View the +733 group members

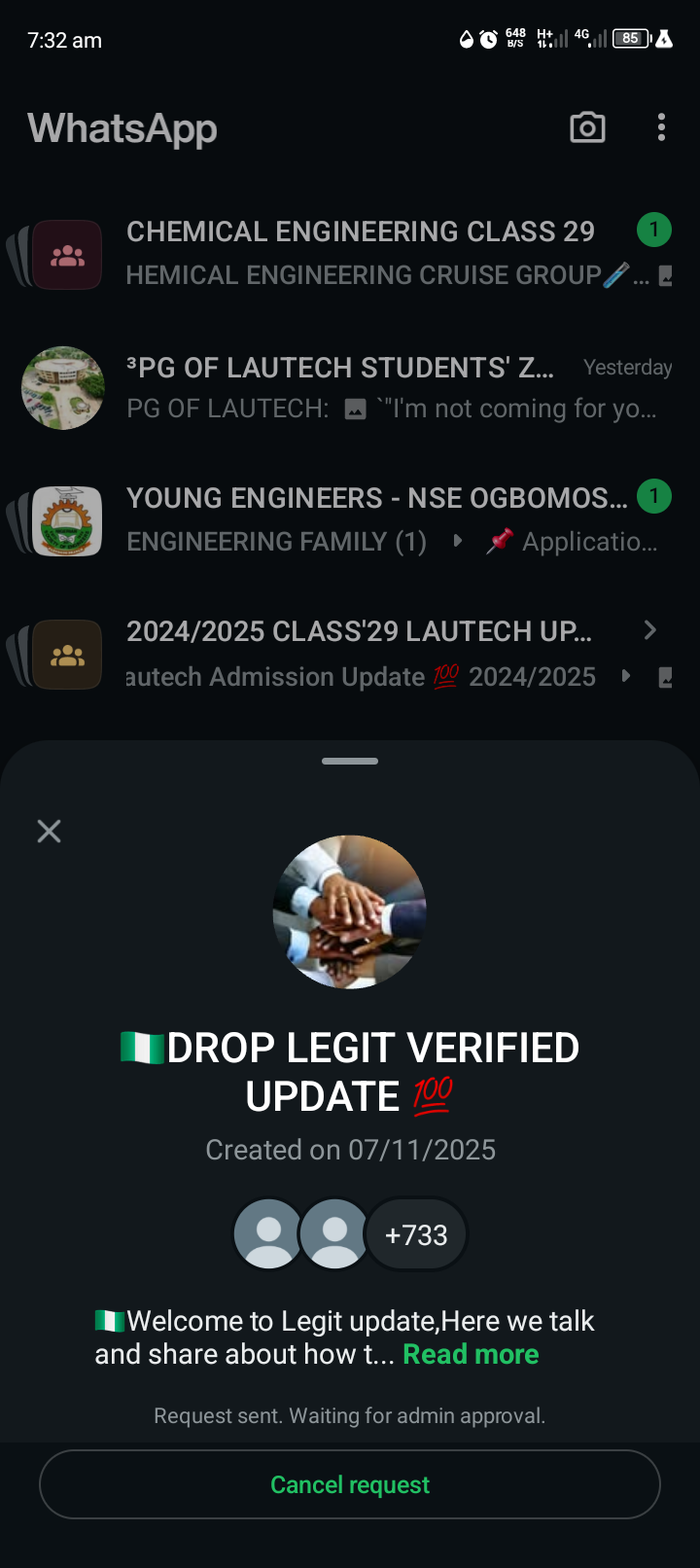coord(416,1234)
